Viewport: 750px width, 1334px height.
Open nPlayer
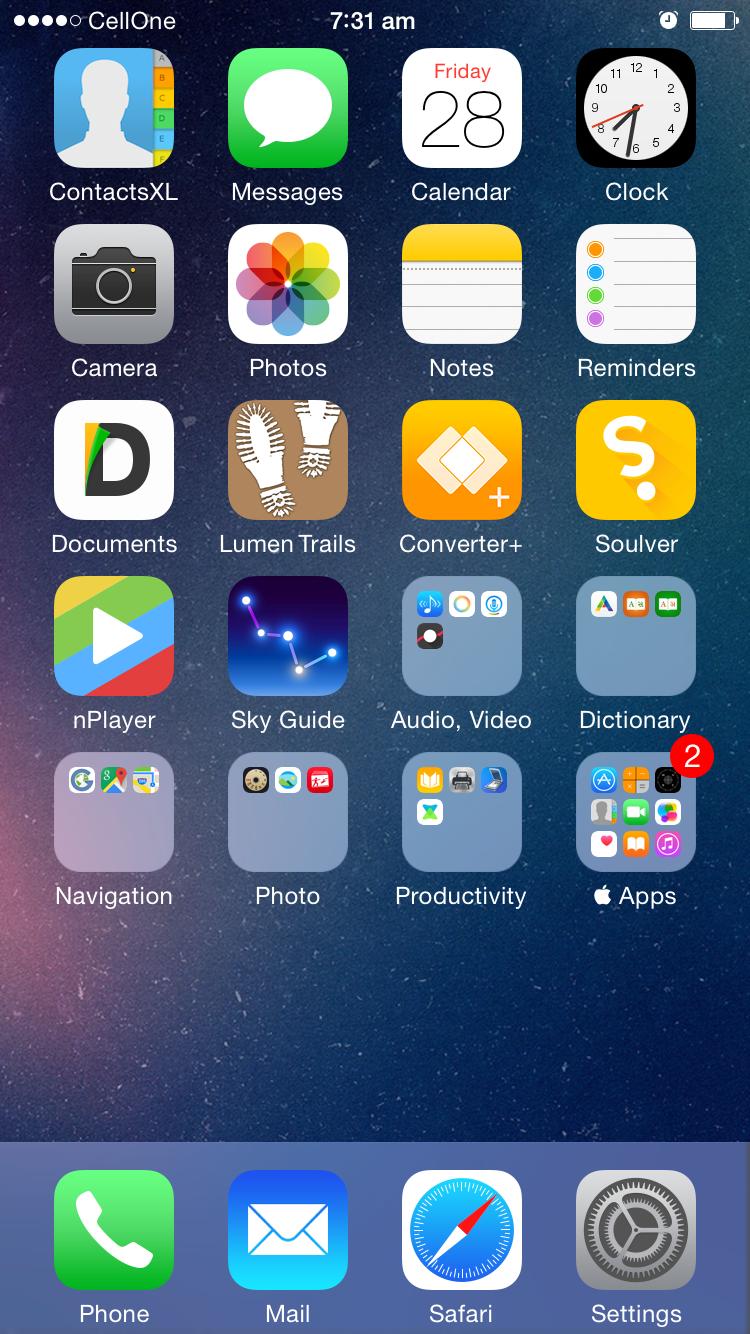coord(114,636)
